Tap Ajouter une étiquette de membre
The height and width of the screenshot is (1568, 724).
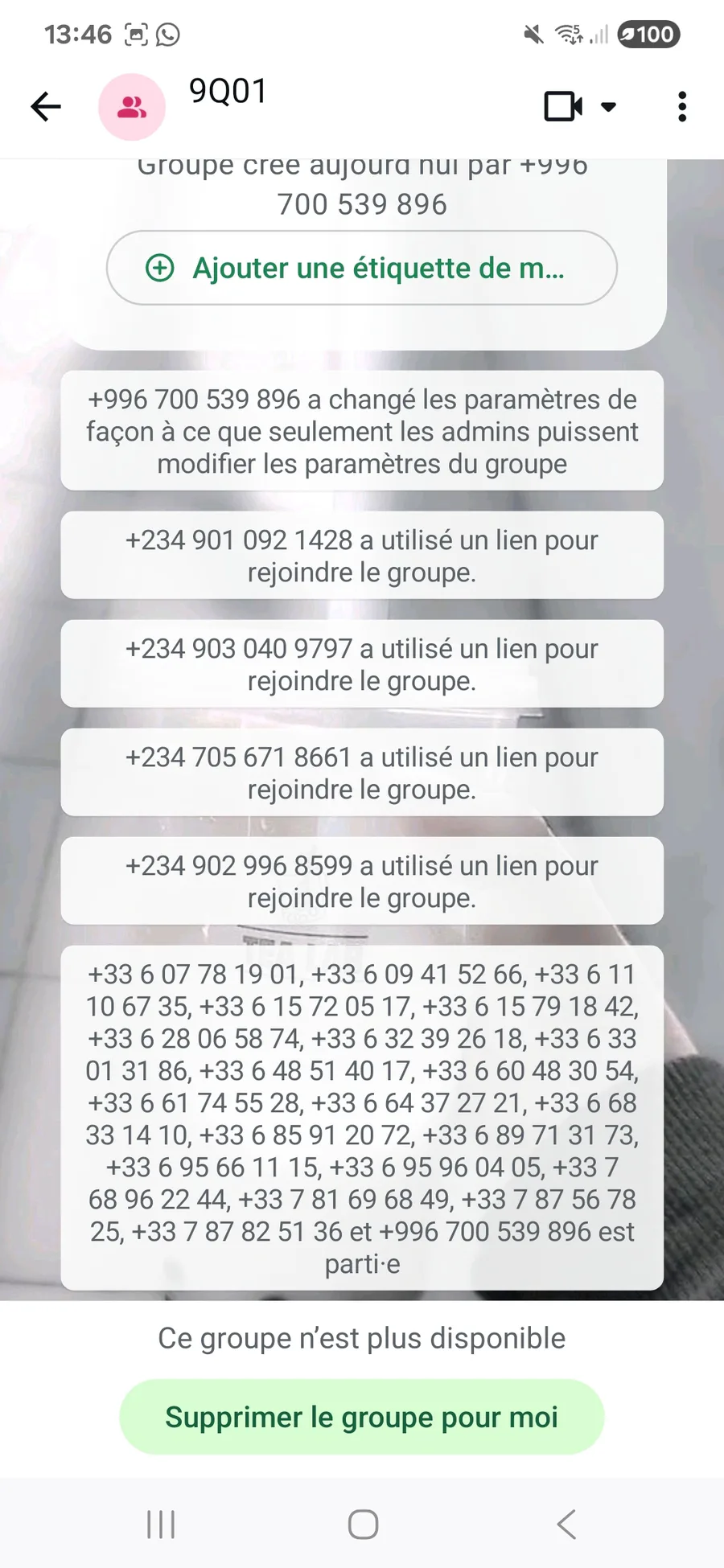coord(362,268)
